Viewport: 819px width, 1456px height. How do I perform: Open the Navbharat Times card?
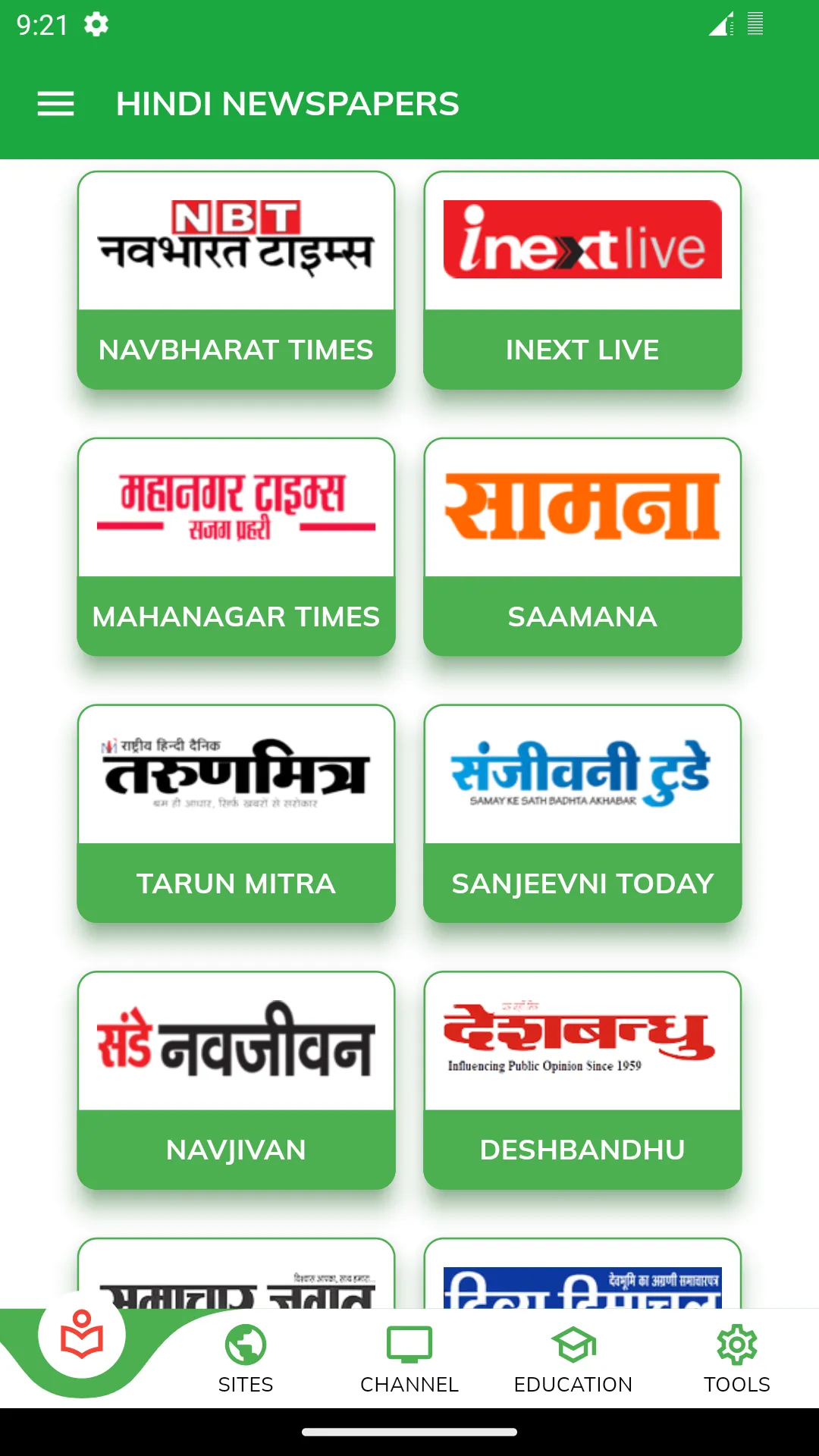click(236, 281)
